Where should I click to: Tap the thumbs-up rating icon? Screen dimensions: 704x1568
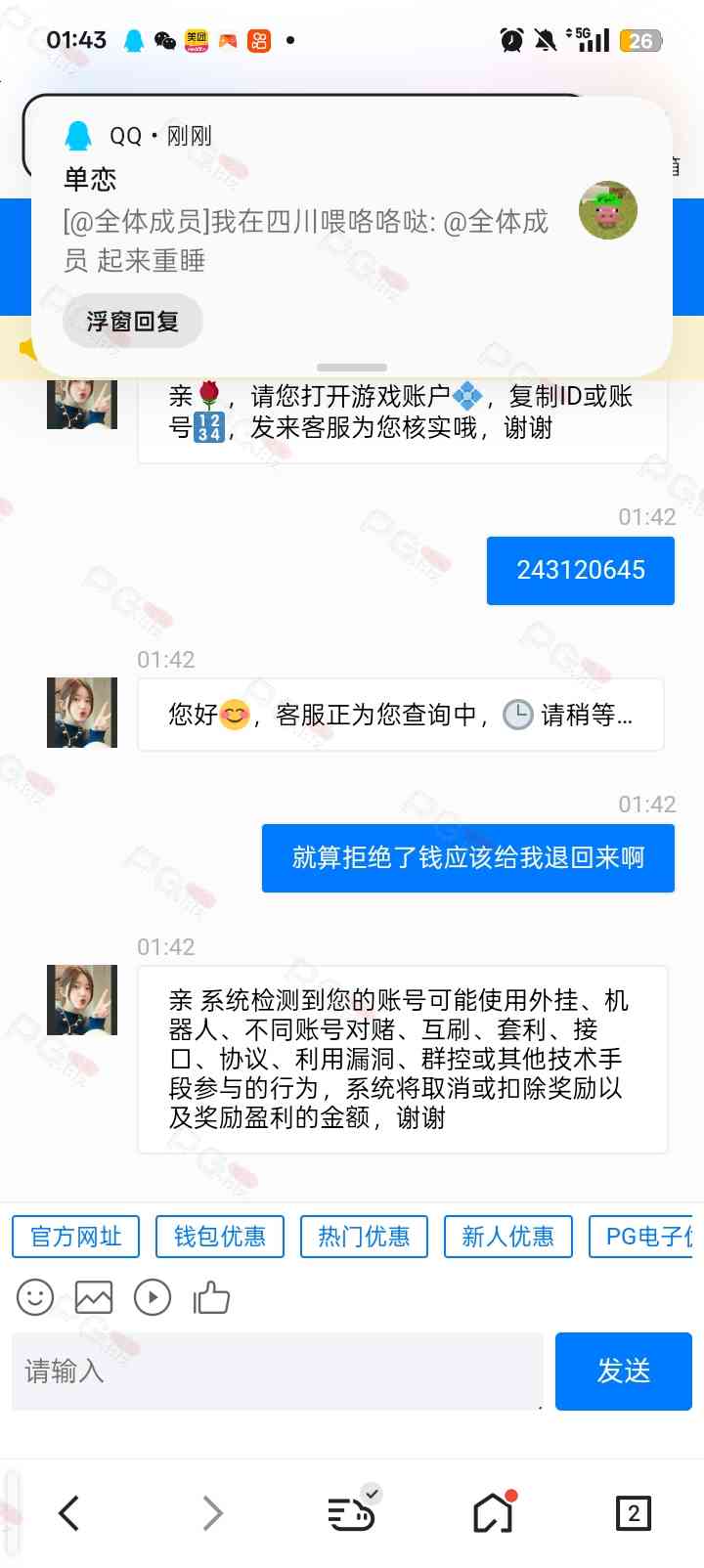[x=211, y=1297]
